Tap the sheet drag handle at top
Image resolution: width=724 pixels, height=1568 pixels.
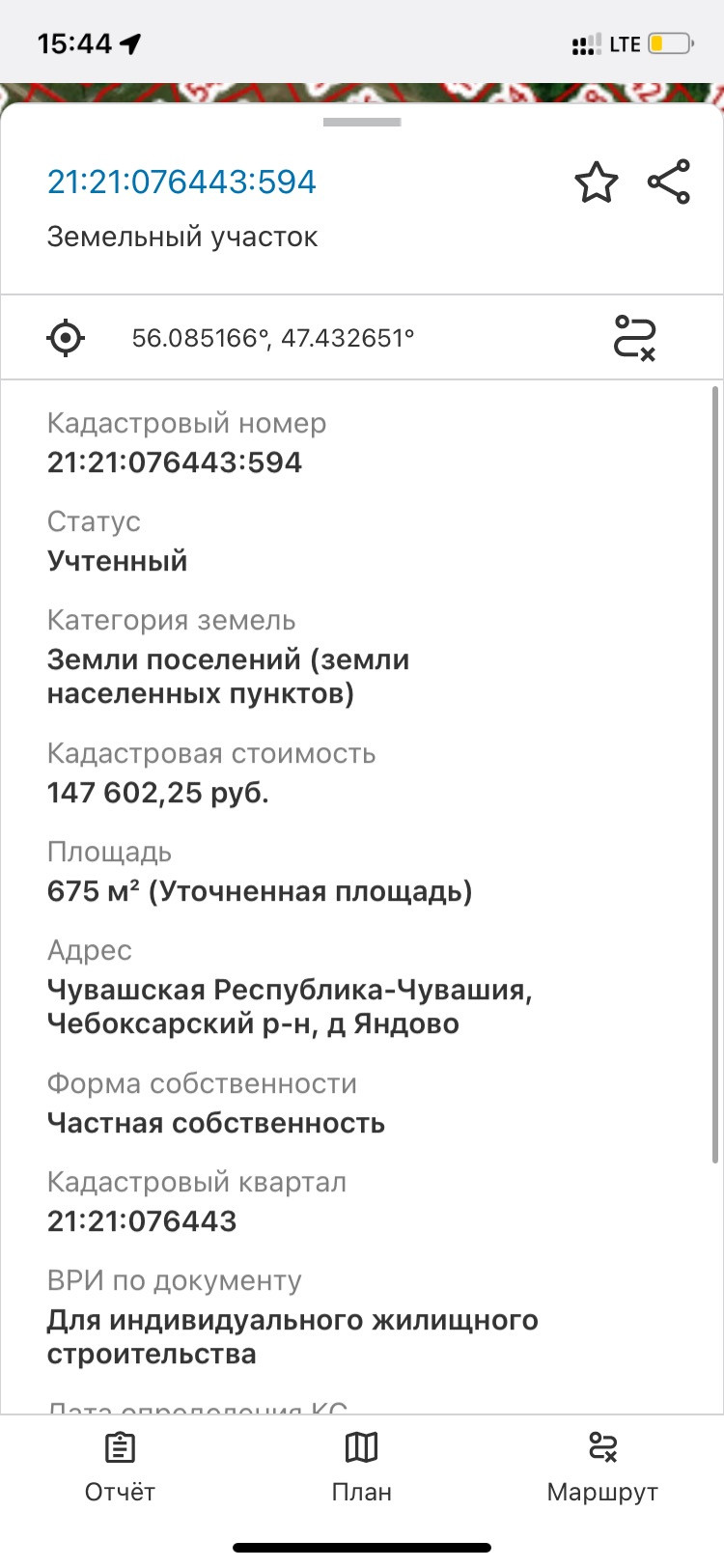tap(362, 123)
